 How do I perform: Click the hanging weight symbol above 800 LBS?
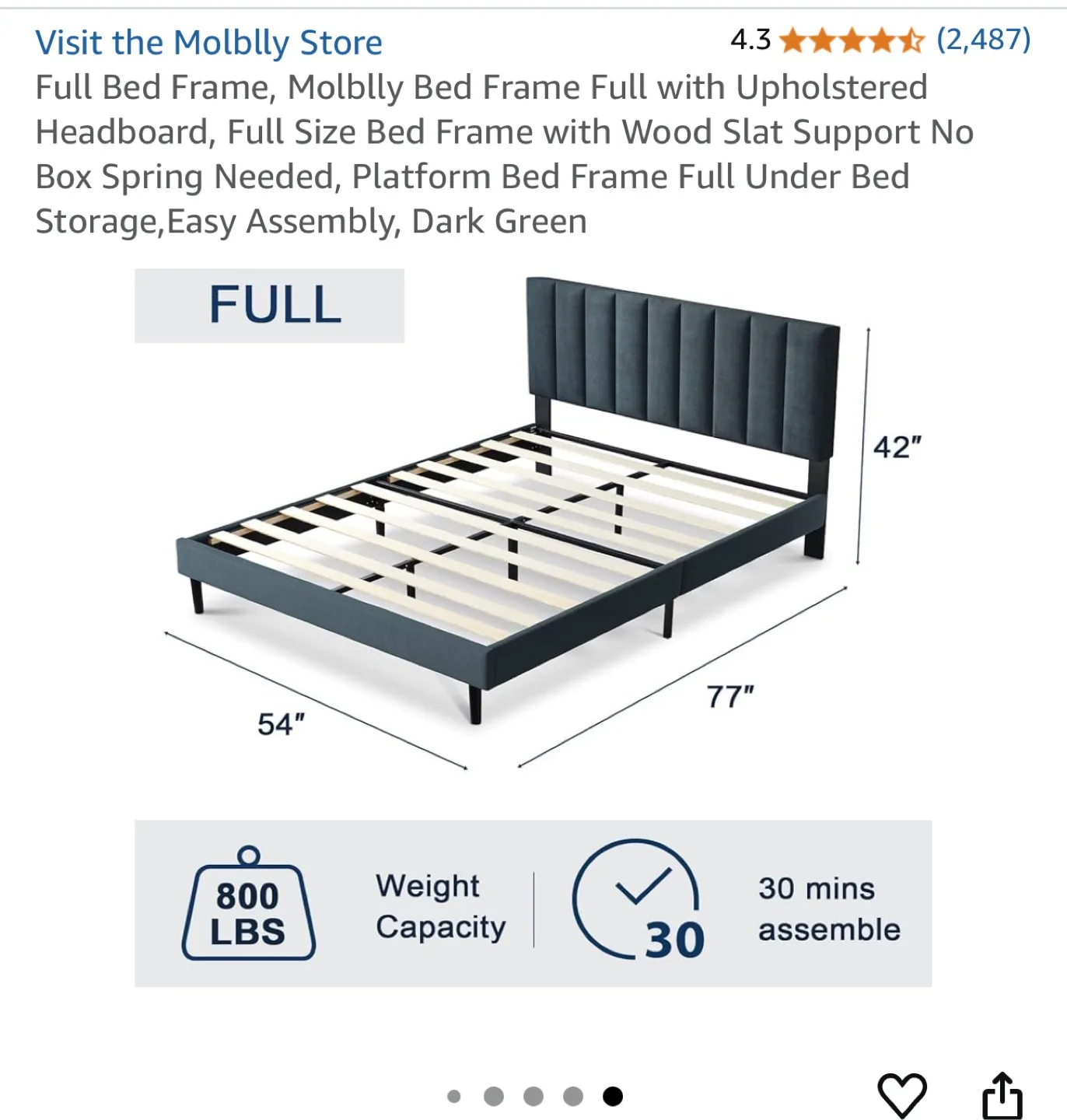[x=247, y=856]
